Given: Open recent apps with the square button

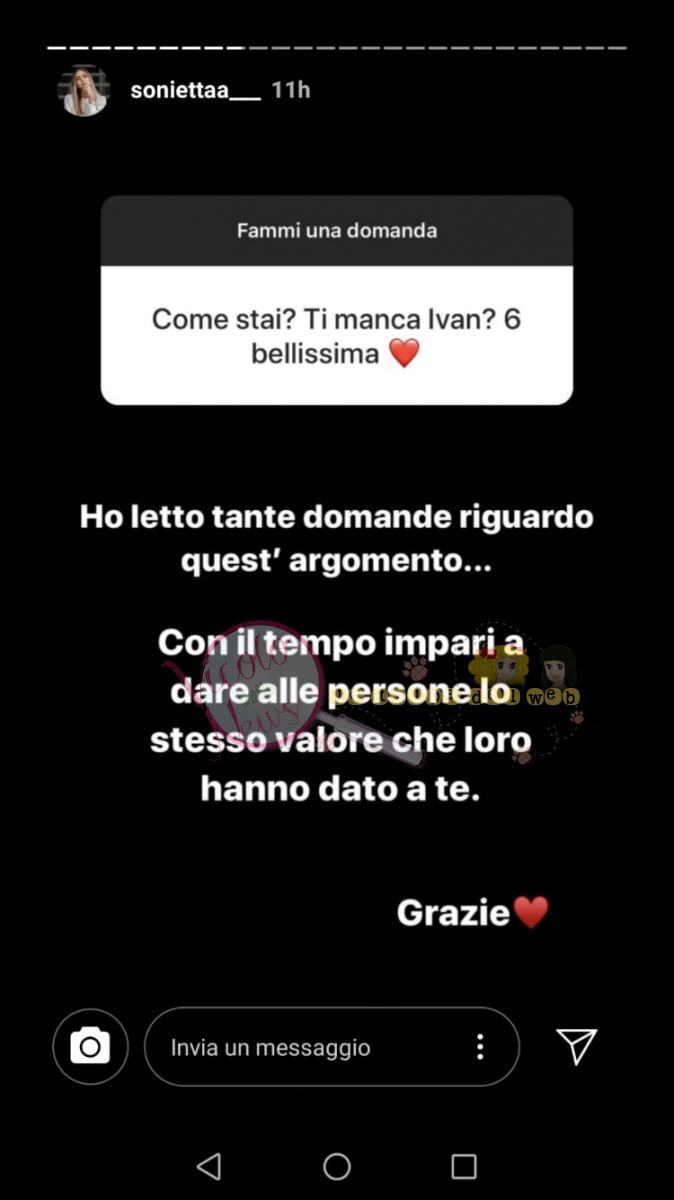Looking at the screenshot, I should point(464,1166).
